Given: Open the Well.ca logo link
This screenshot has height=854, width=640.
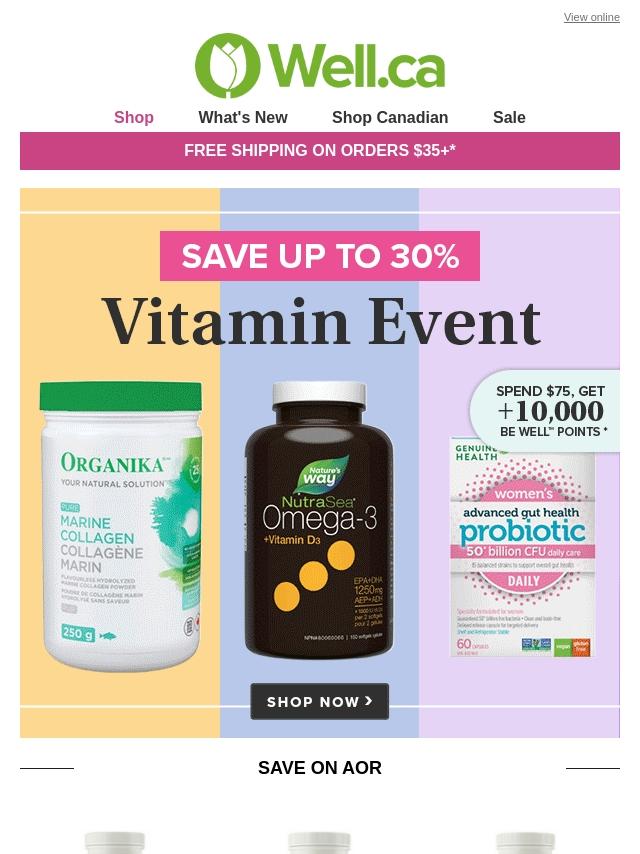Looking at the screenshot, I should click(320, 66).
